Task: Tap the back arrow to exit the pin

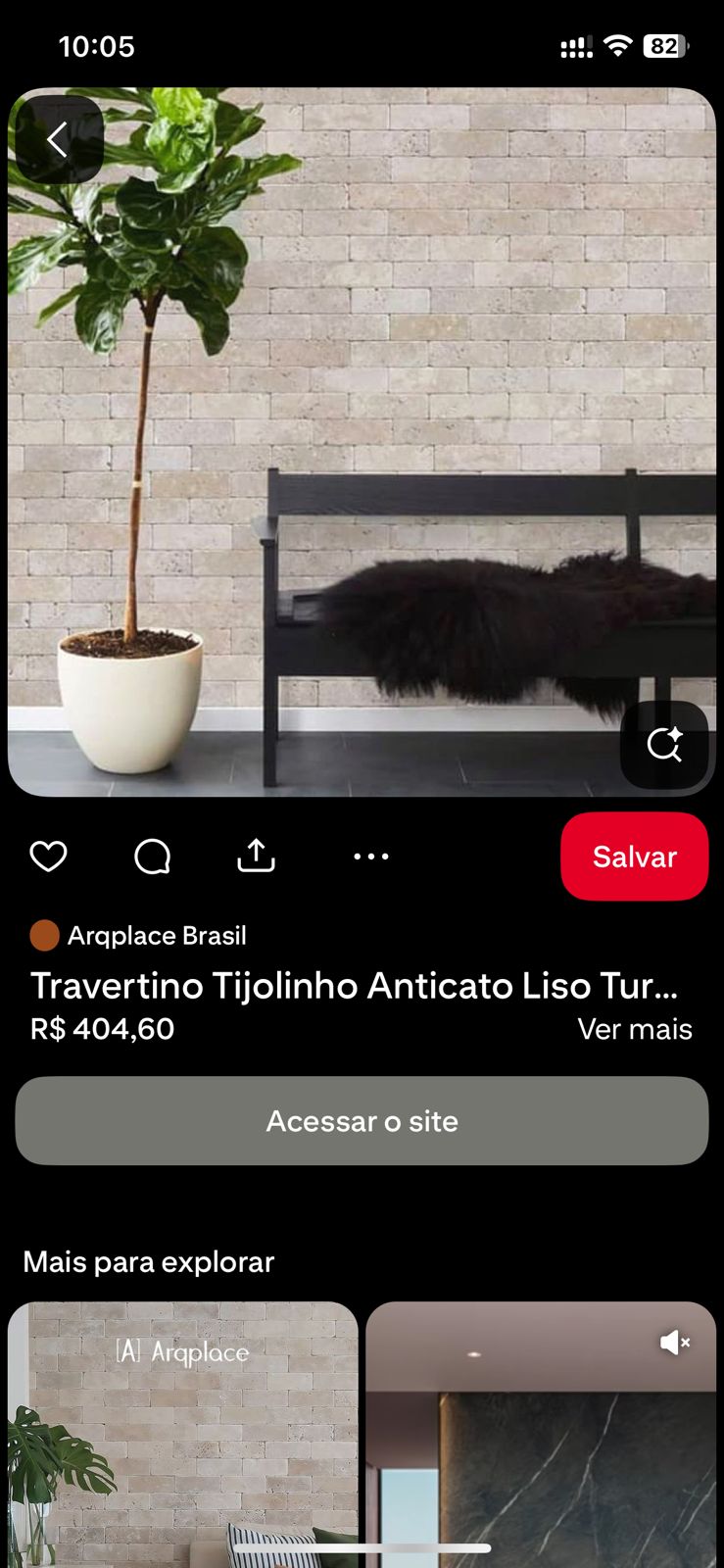Action: point(58,138)
